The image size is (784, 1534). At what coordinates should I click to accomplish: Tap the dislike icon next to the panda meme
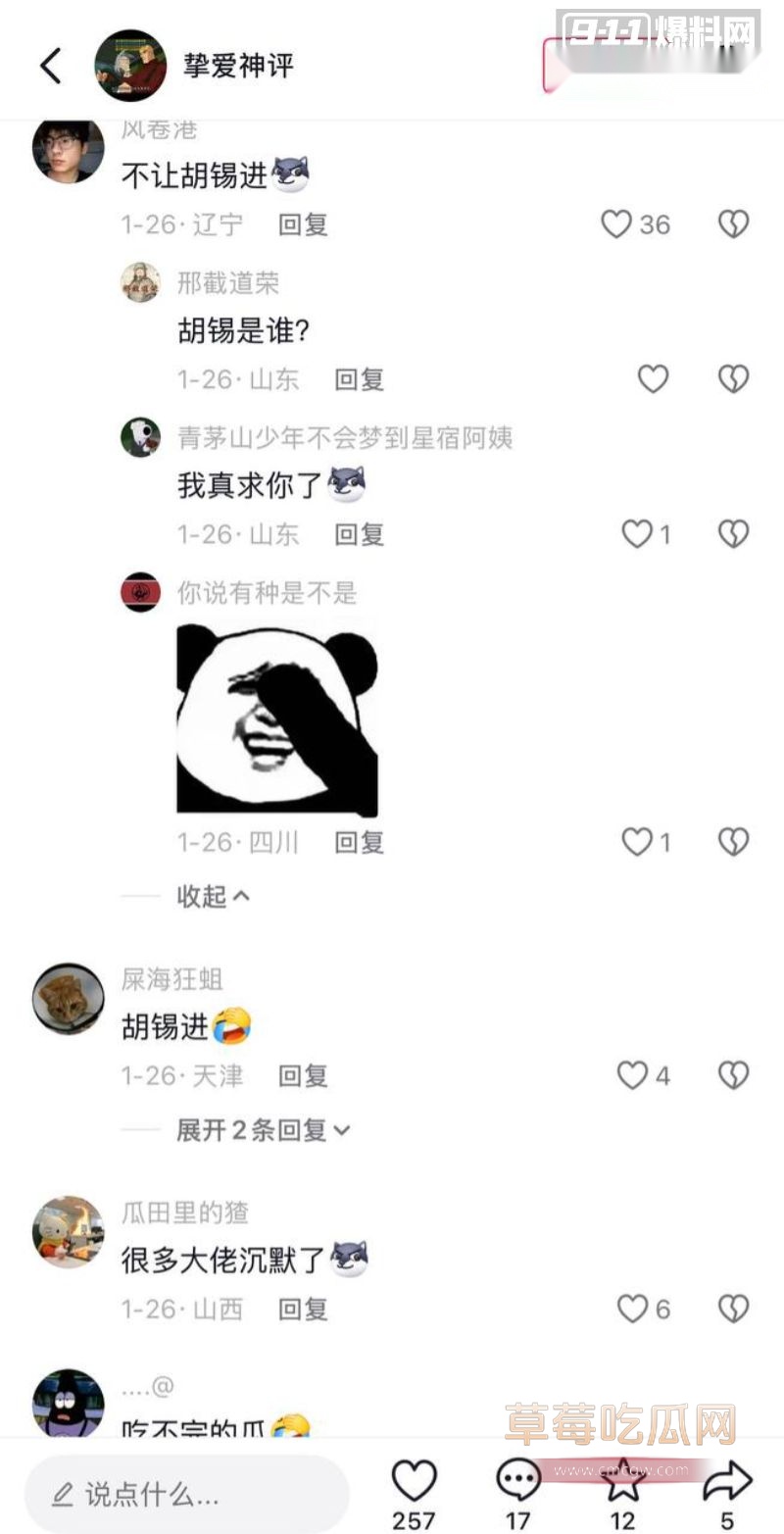tap(732, 842)
